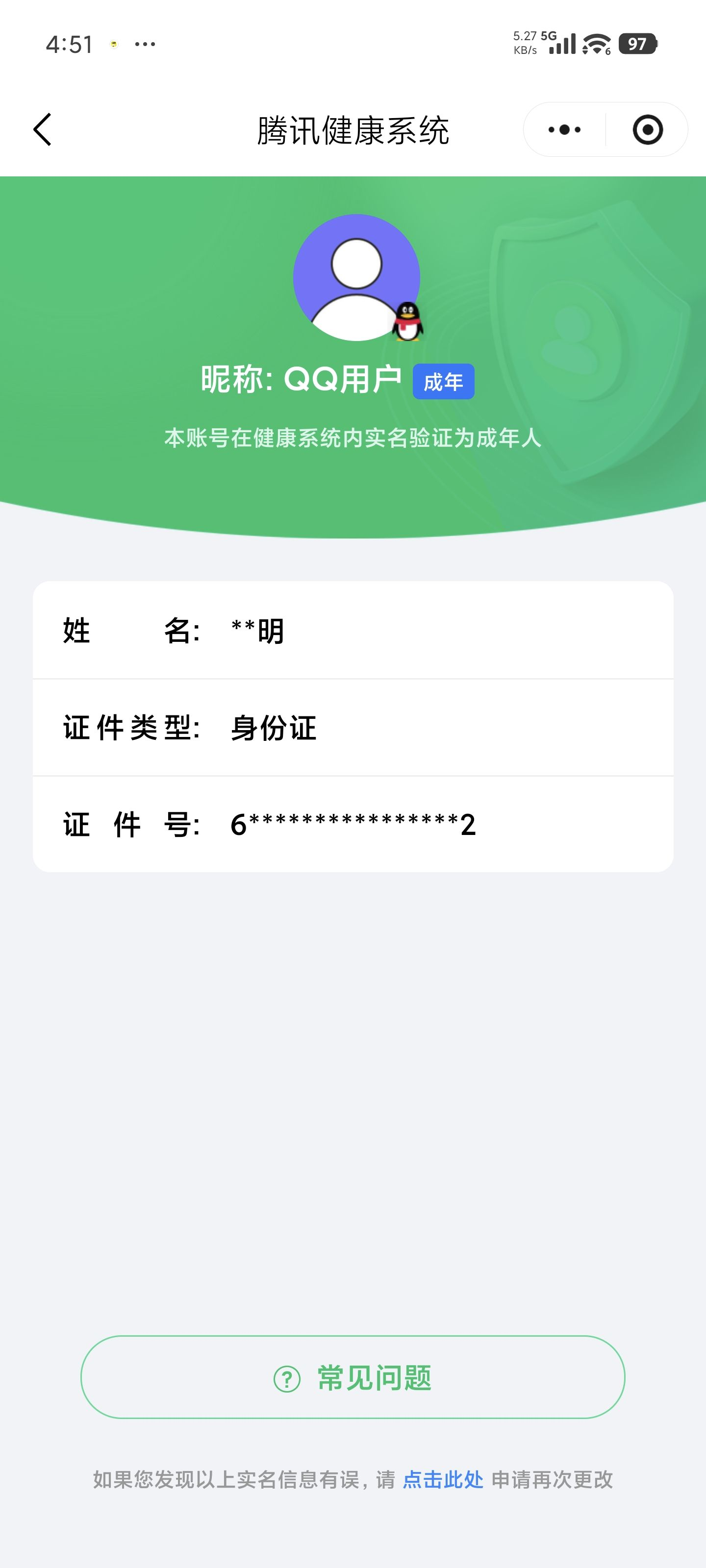This screenshot has width=706, height=1568.
Task: Tap the 5G signal strength indicator
Action: coord(562,43)
